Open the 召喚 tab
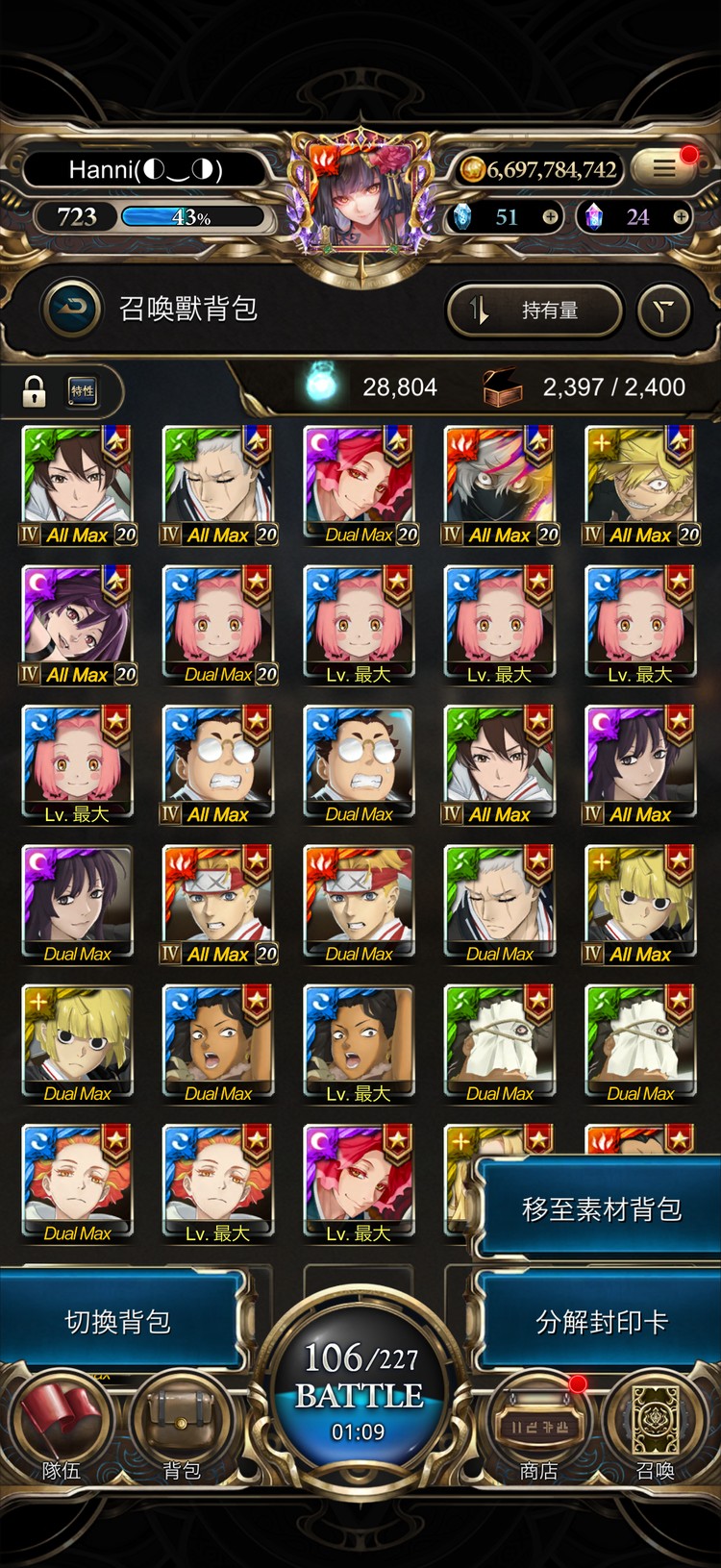The width and height of the screenshot is (721, 1568). point(656,1432)
